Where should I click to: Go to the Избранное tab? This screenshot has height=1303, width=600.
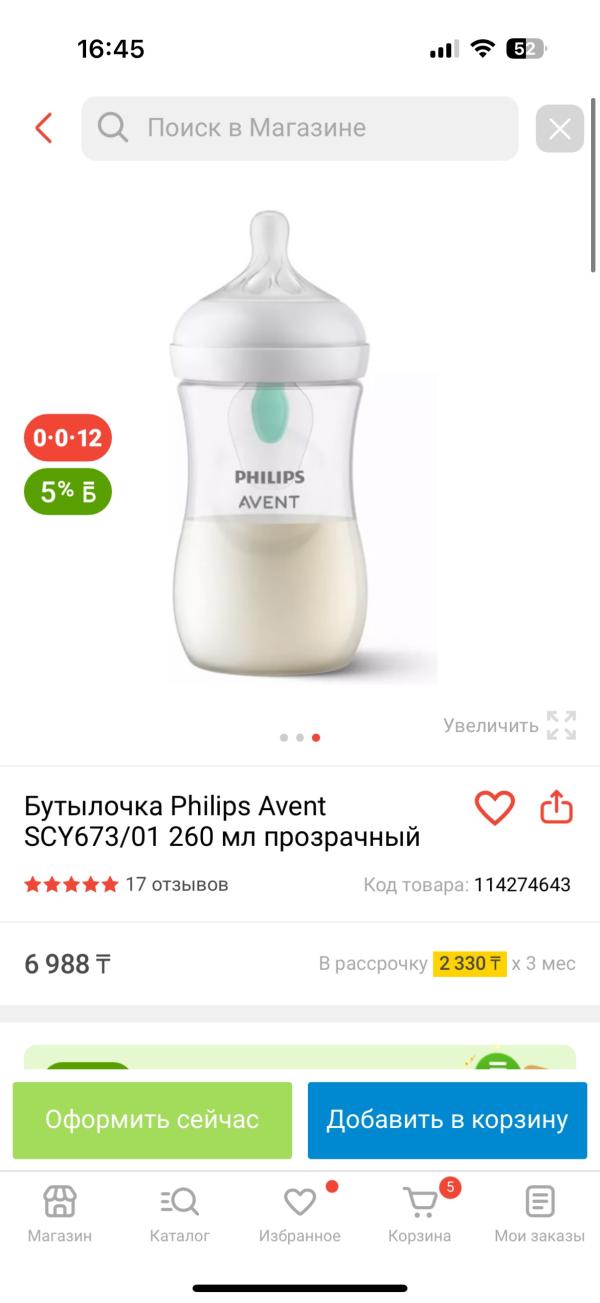point(300,1214)
